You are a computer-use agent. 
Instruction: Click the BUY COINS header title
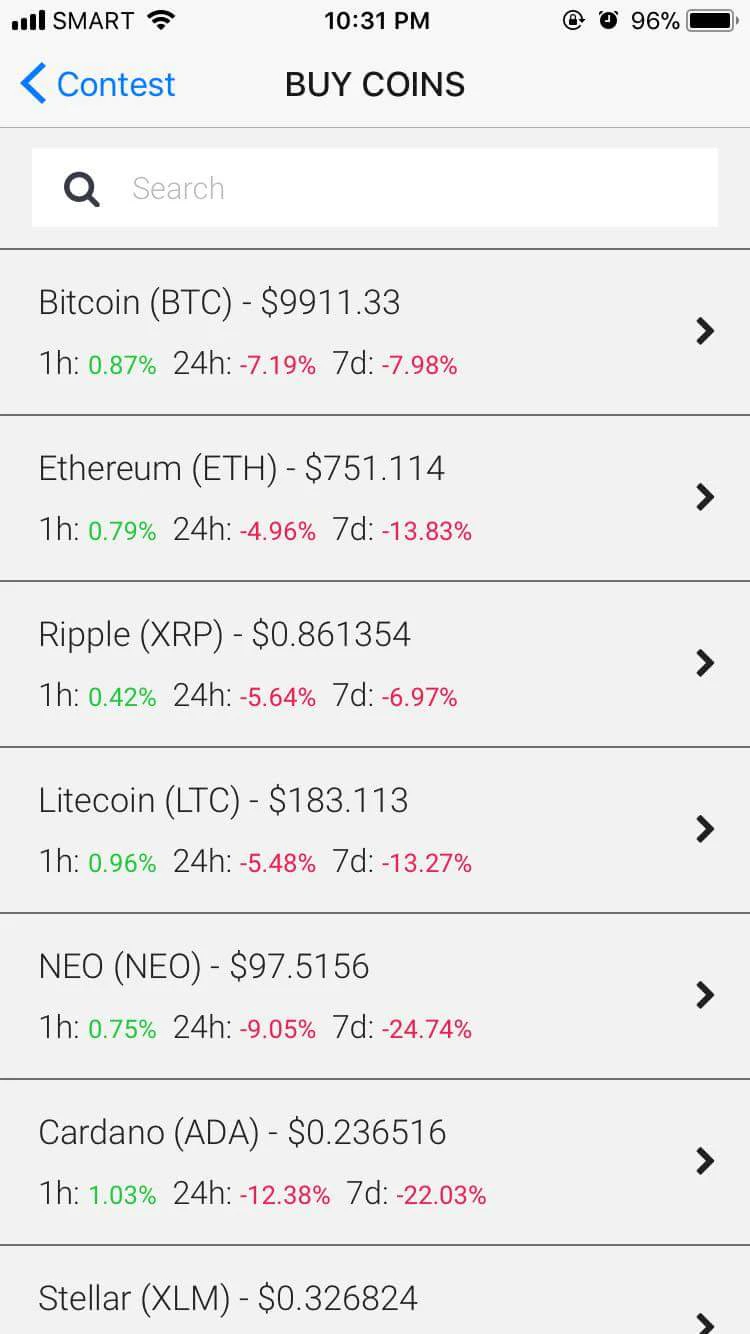pos(375,85)
